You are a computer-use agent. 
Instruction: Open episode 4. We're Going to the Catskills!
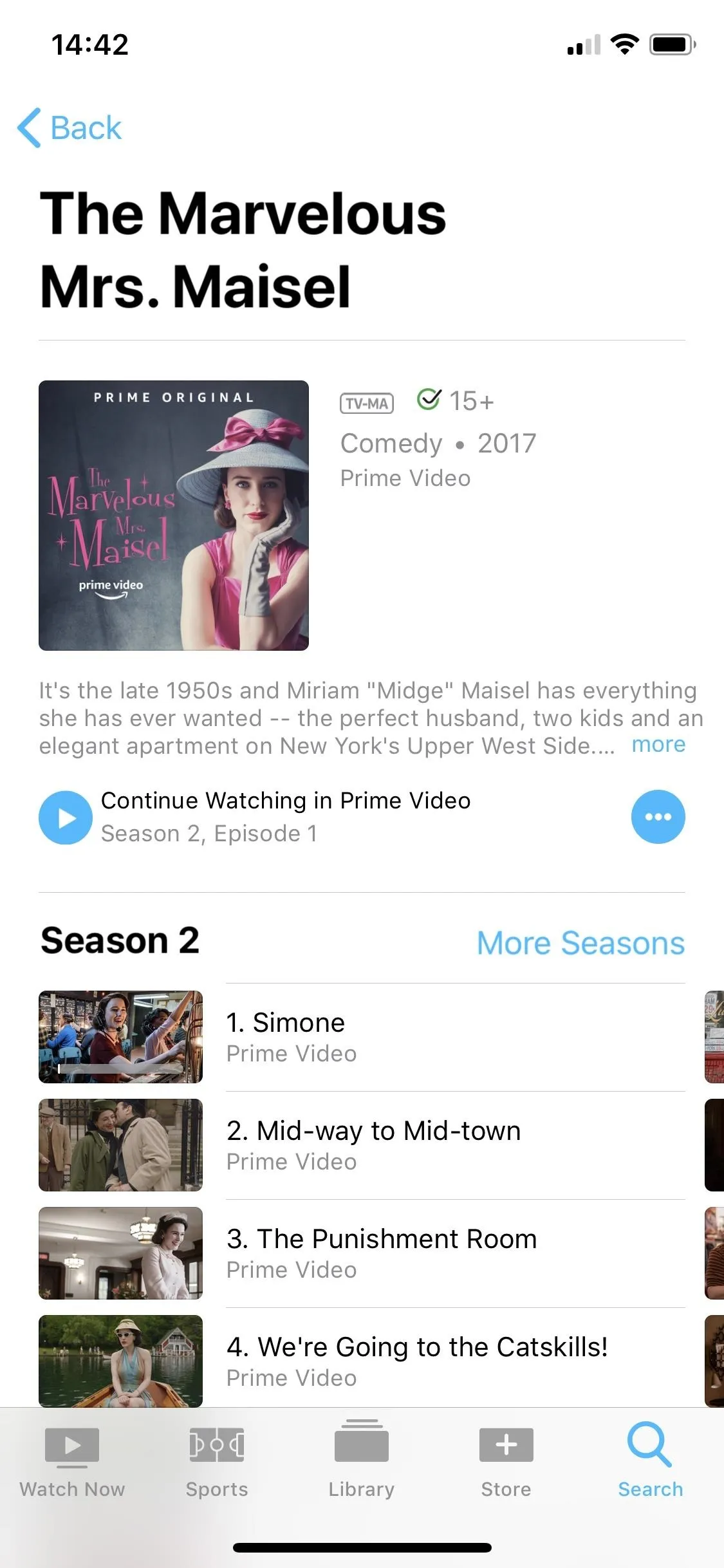tap(362, 1361)
